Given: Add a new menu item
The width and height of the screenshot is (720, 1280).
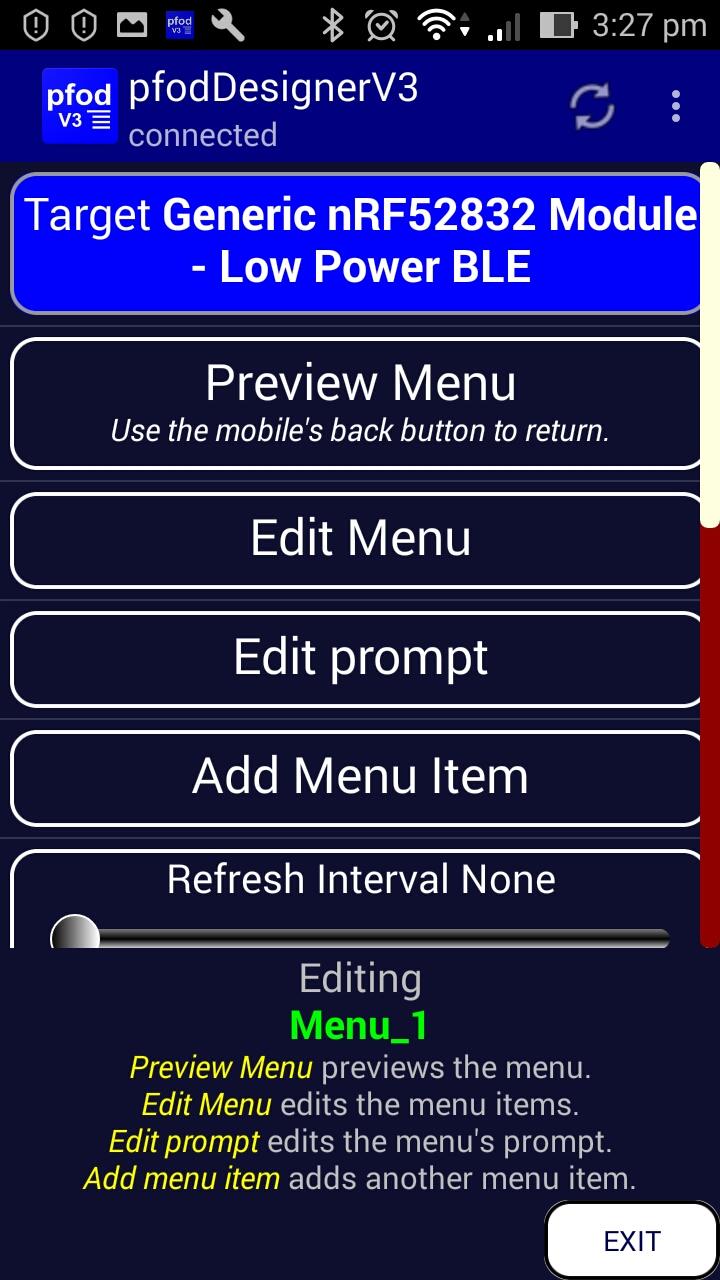Looking at the screenshot, I should [360, 777].
